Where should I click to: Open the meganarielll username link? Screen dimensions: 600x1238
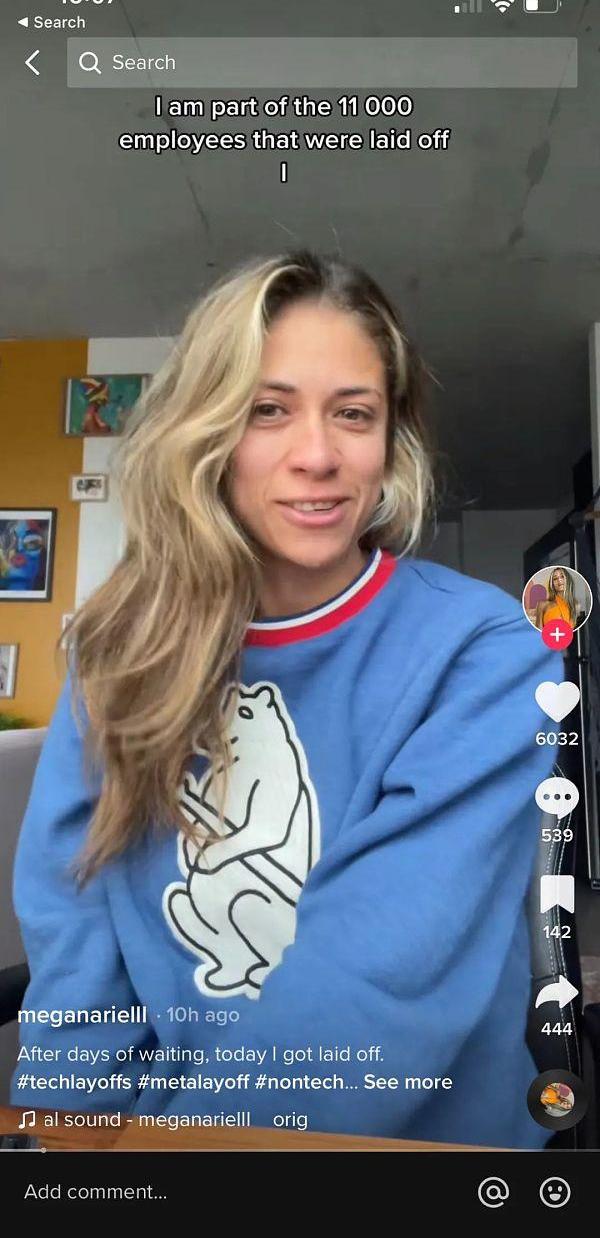point(82,1015)
